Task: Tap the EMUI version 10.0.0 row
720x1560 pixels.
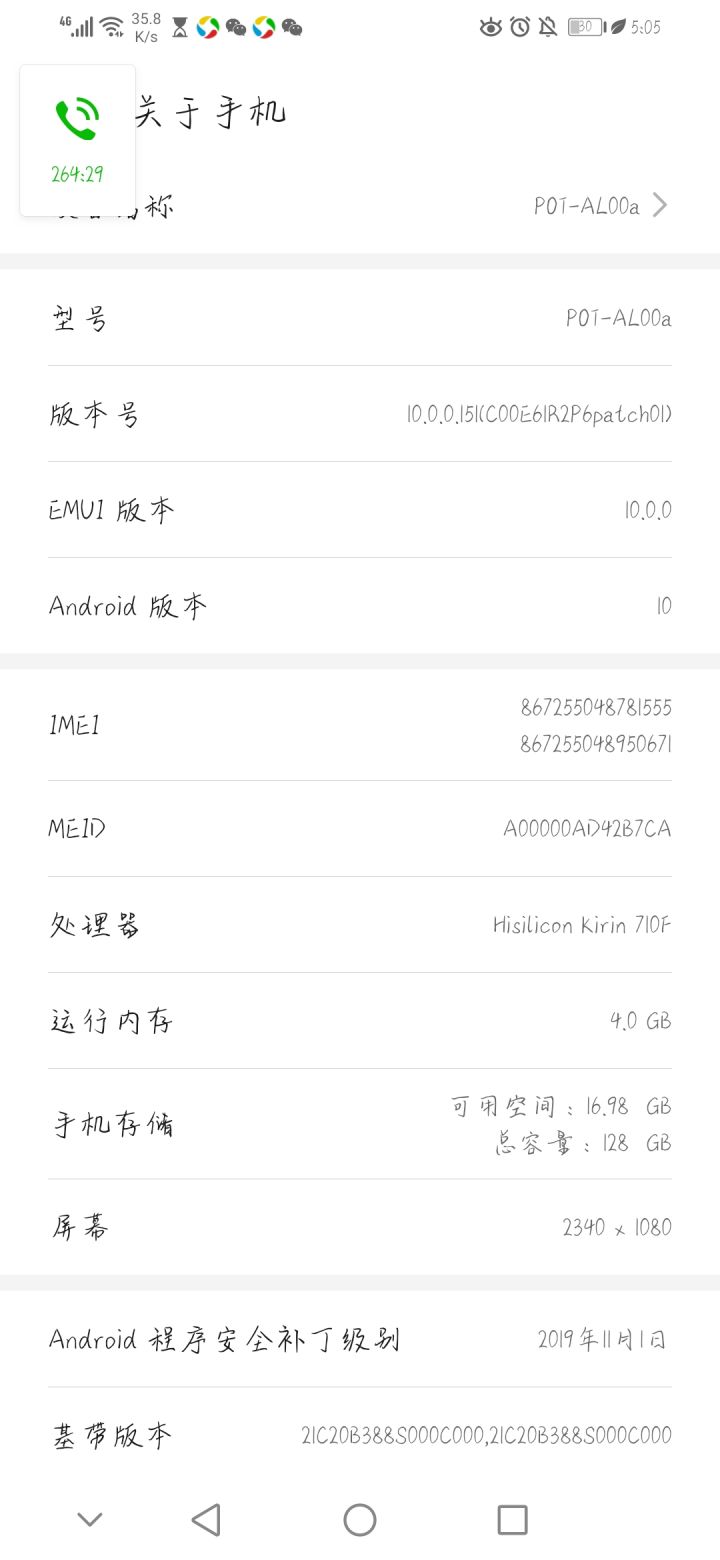Action: tap(360, 509)
